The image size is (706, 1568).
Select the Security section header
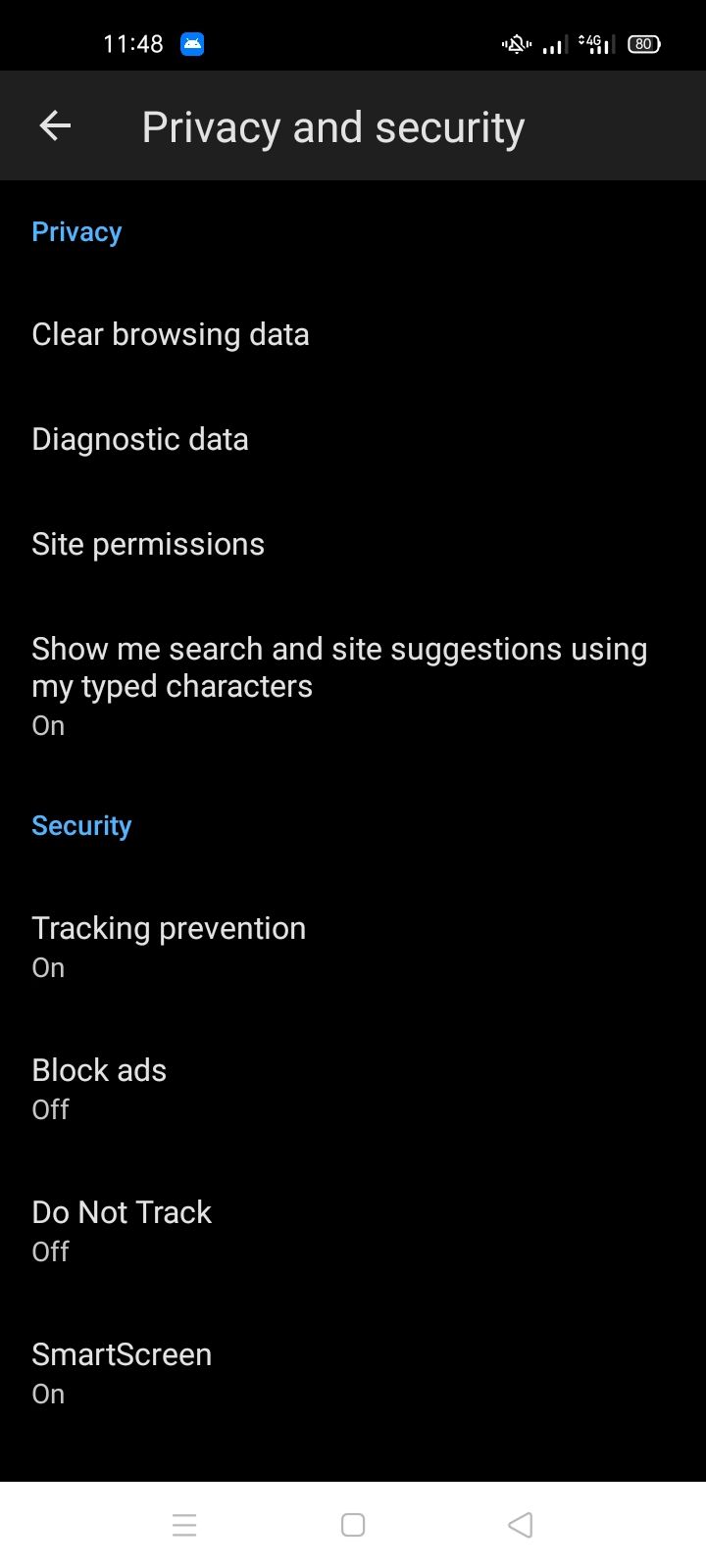click(x=81, y=824)
